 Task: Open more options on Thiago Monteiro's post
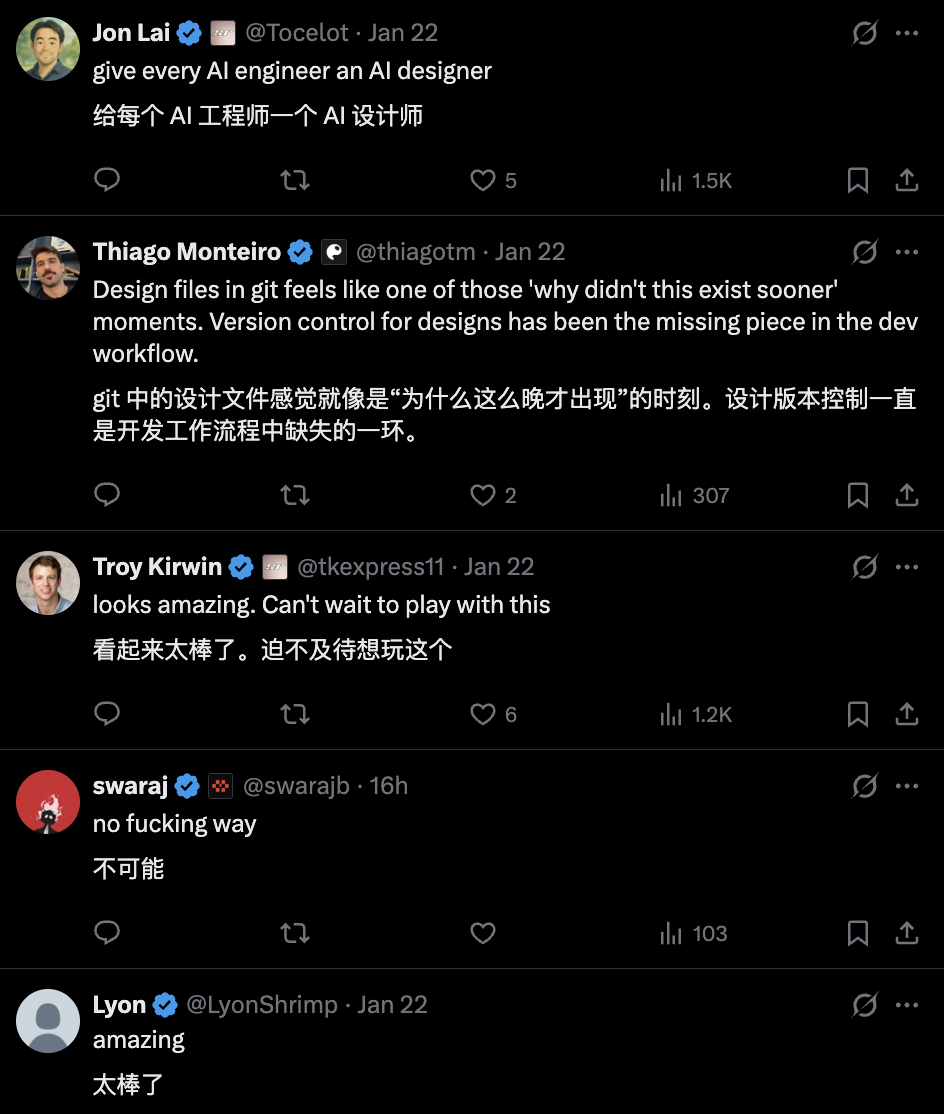(x=907, y=252)
